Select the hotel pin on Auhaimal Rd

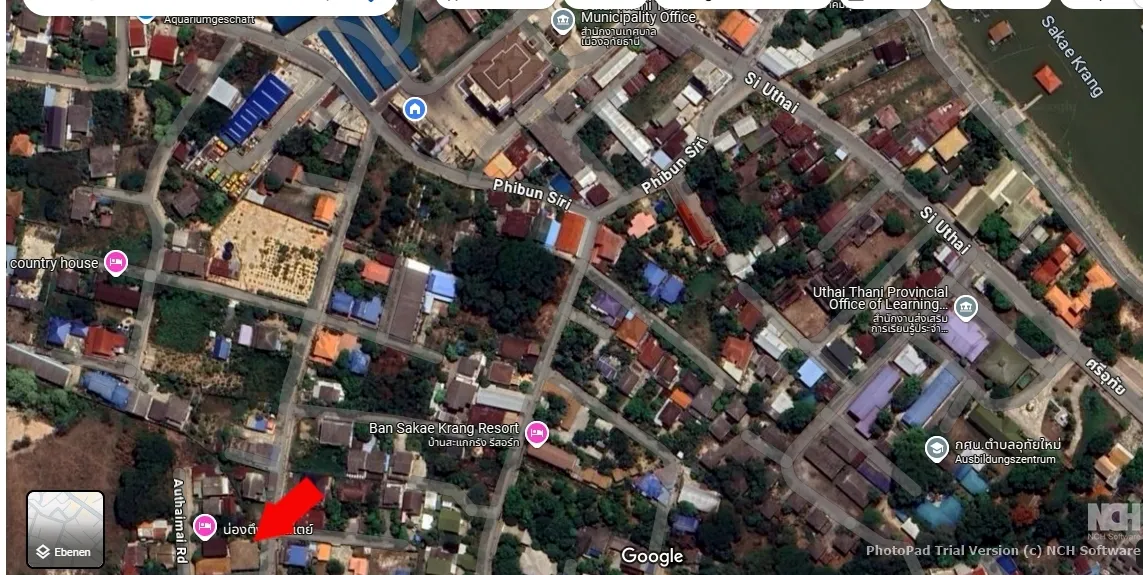tap(205, 524)
